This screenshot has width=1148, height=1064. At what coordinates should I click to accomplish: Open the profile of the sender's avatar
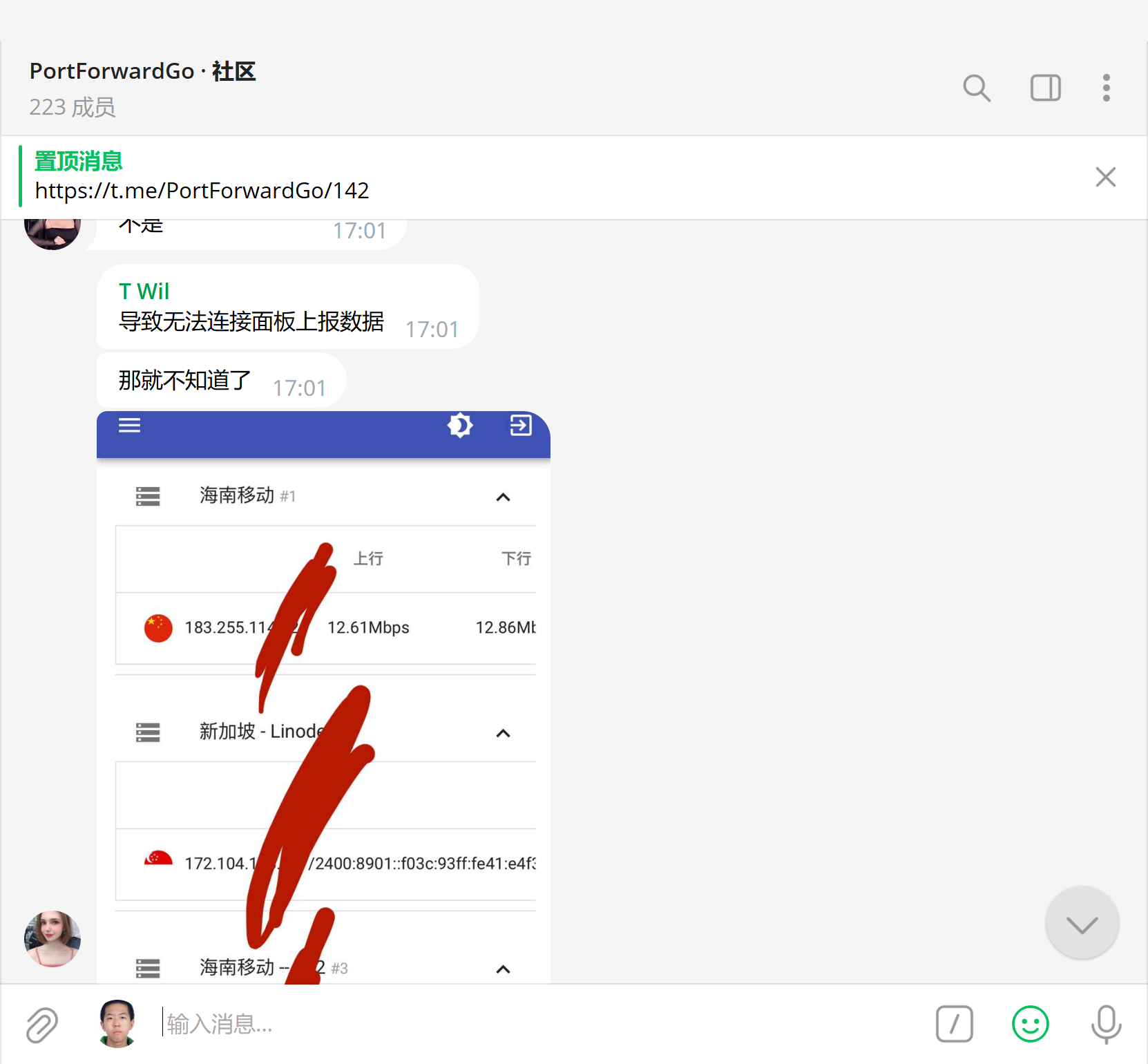(x=52, y=938)
